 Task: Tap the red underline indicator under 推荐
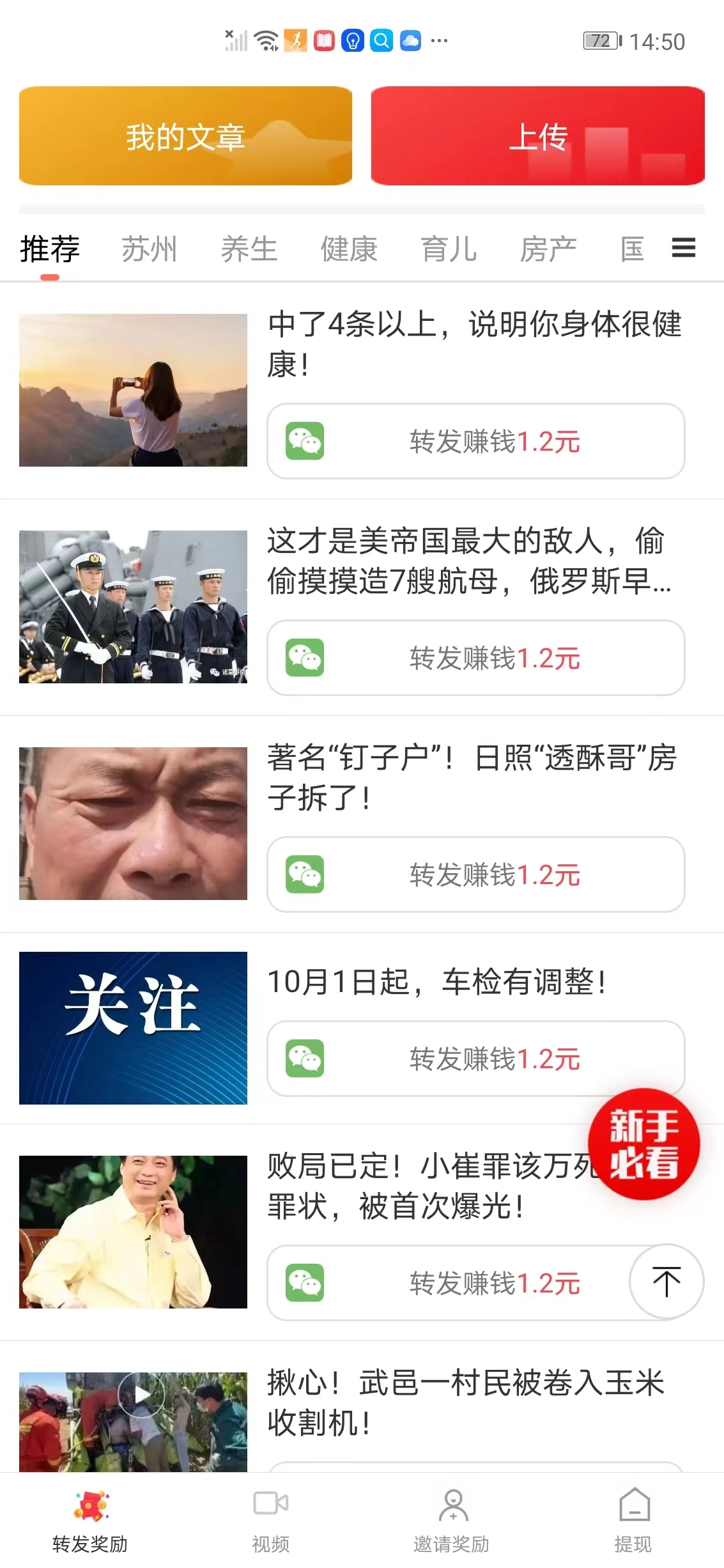pos(49,276)
